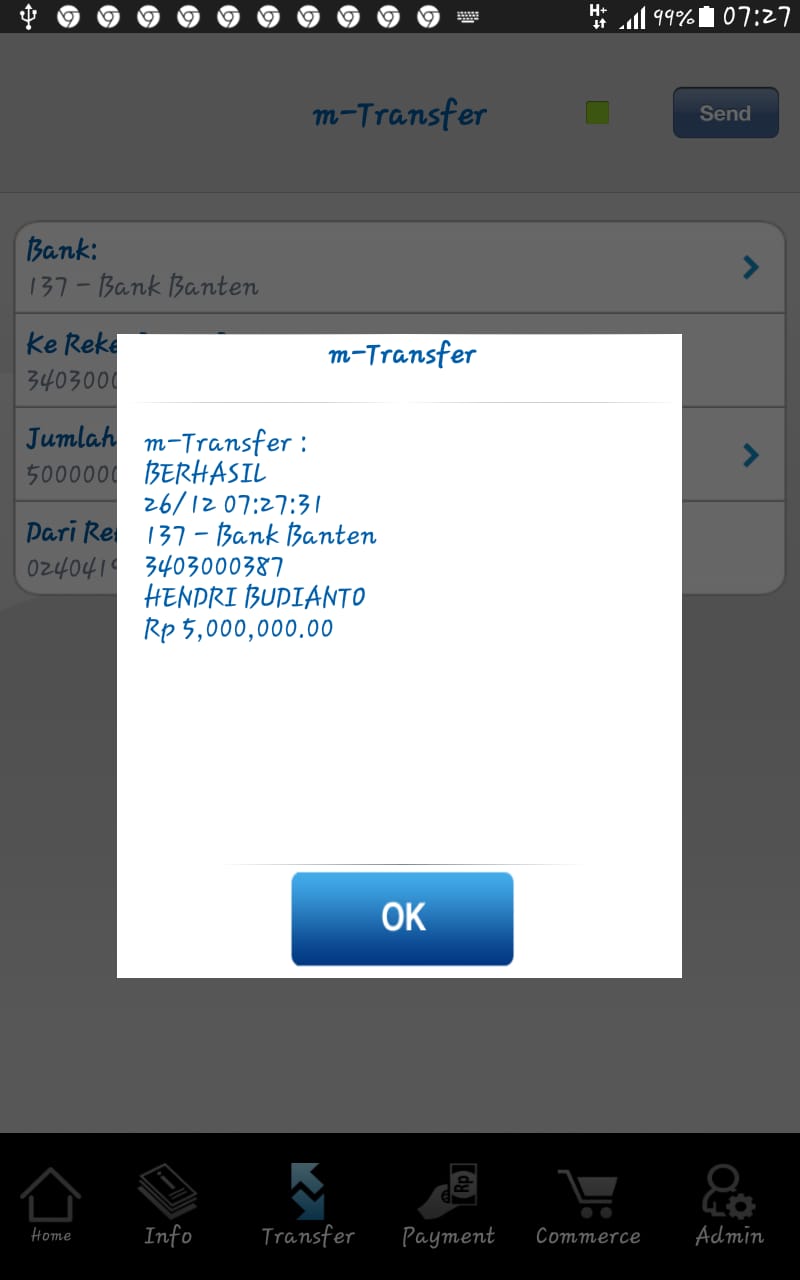Open the Transfer tab
The height and width of the screenshot is (1280, 800).
(x=308, y=1205)
